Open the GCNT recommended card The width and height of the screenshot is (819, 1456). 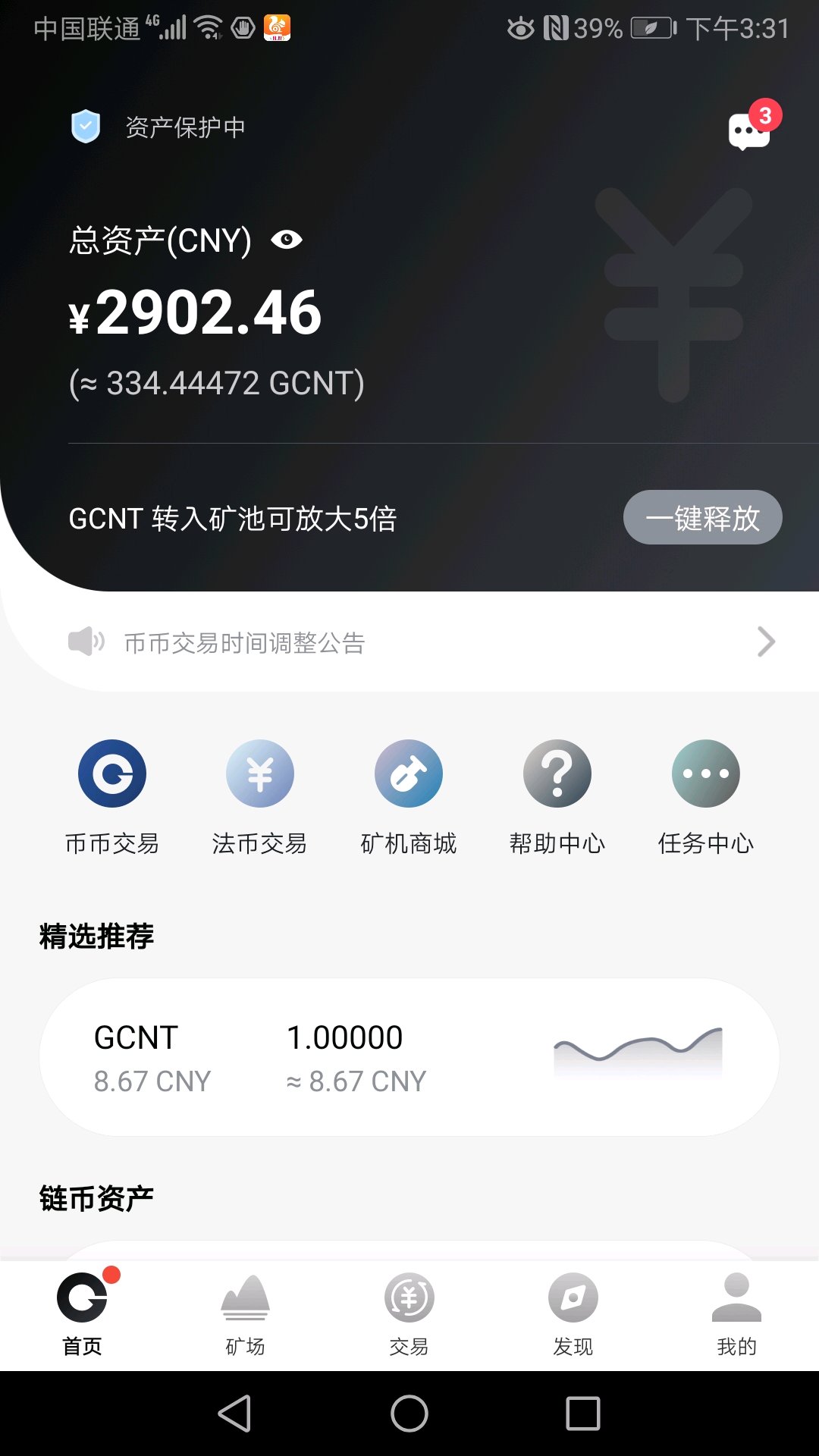click(409, 1057)
